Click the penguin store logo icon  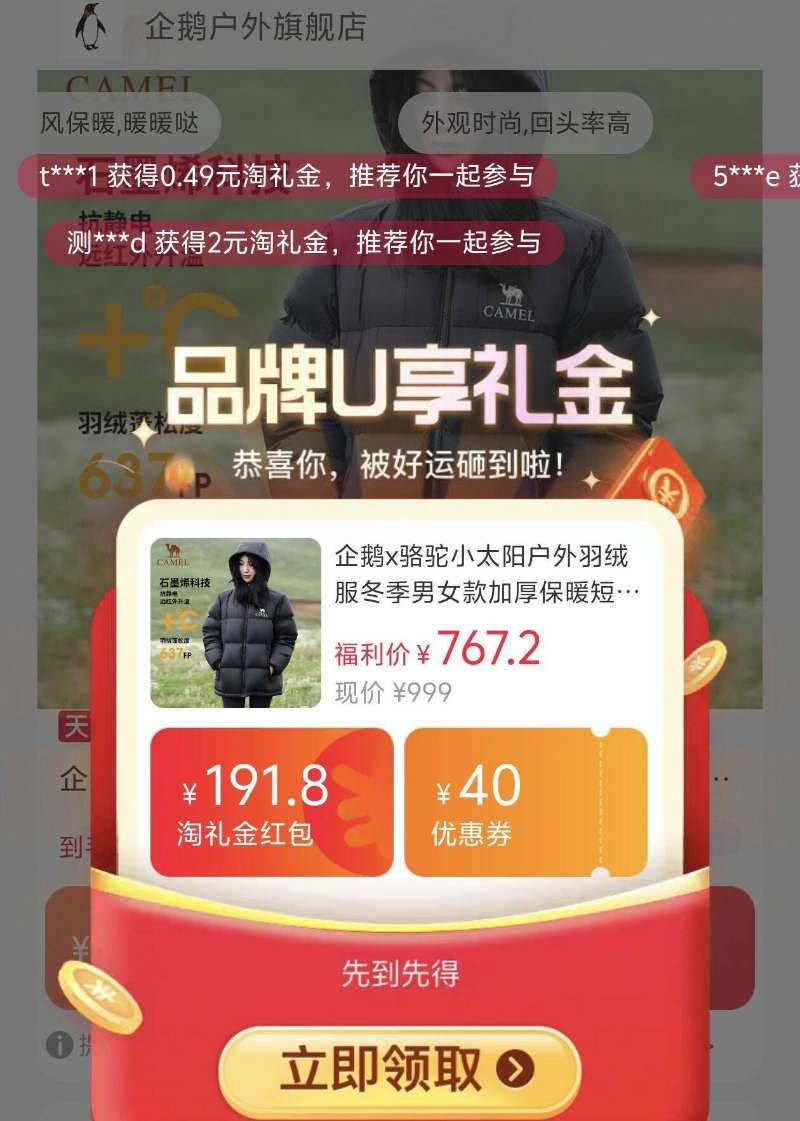[92, 28]
